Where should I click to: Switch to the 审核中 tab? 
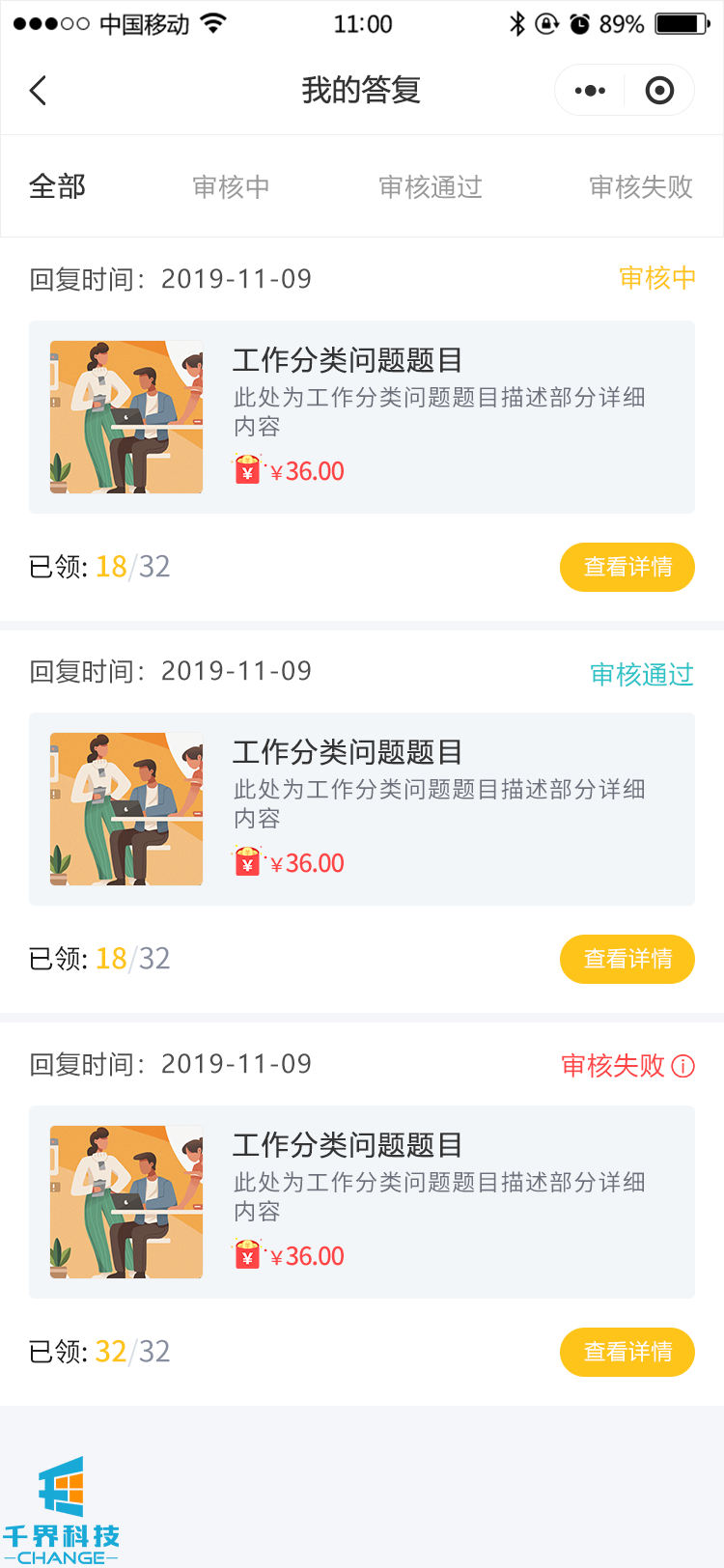point(231,186)
